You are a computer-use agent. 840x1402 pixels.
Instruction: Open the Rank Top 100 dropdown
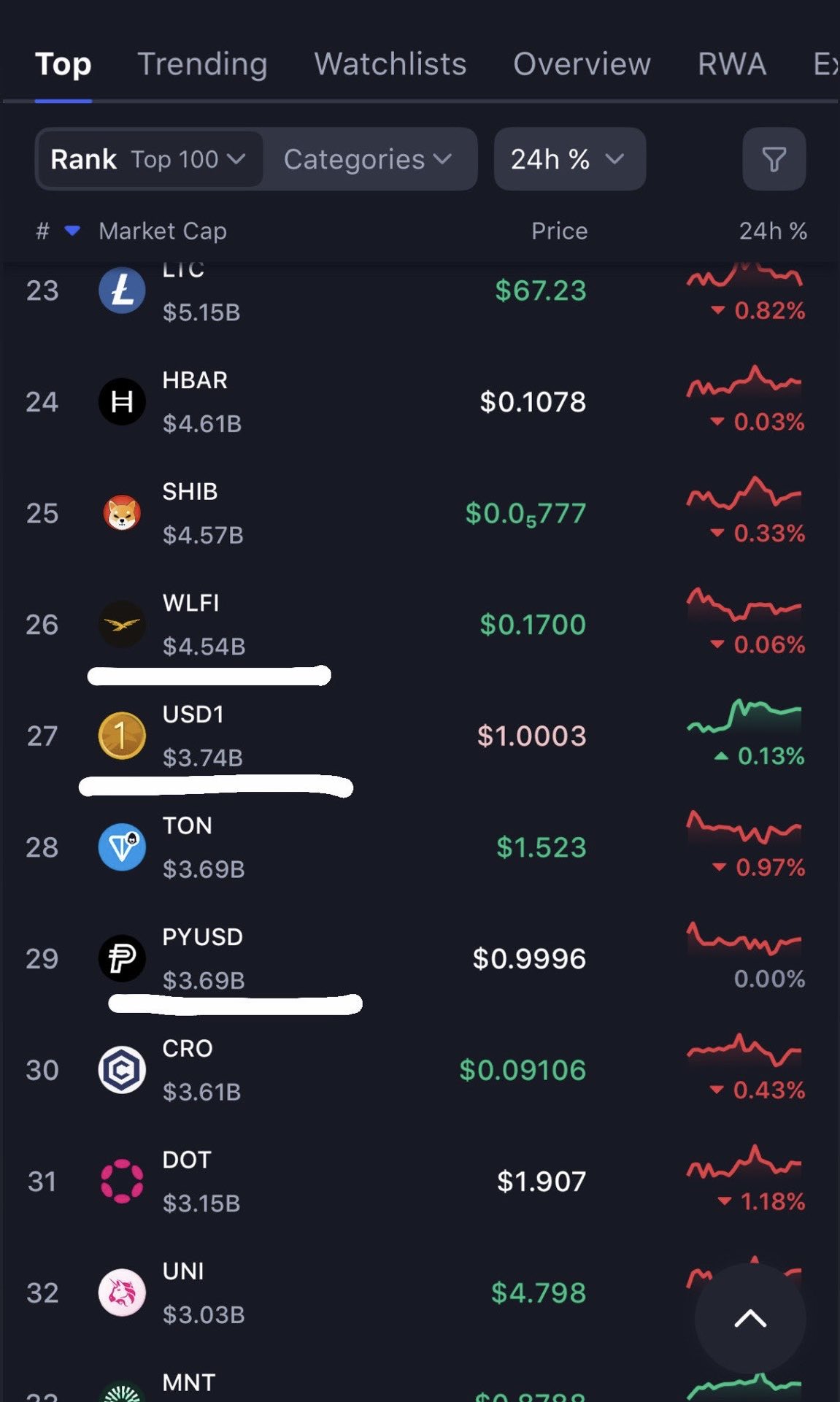tap(148, 159)
